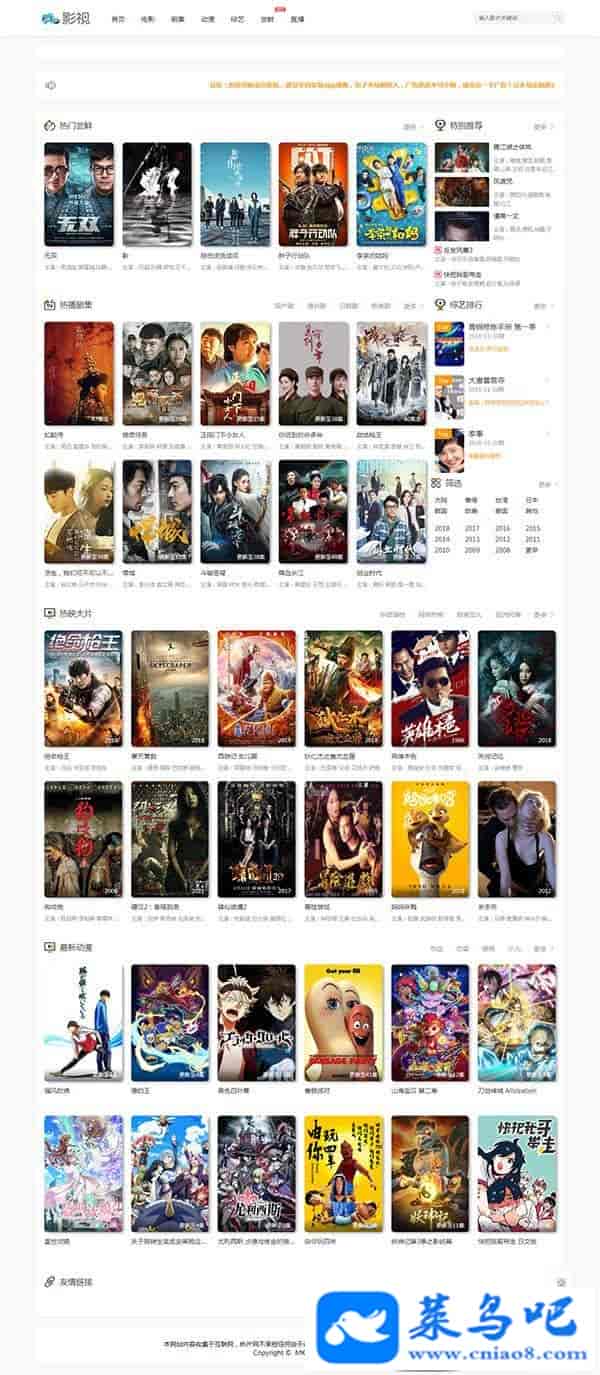The image size is (600, 1375).
Task: Open the 首页 nav tab
Action: 118,19
